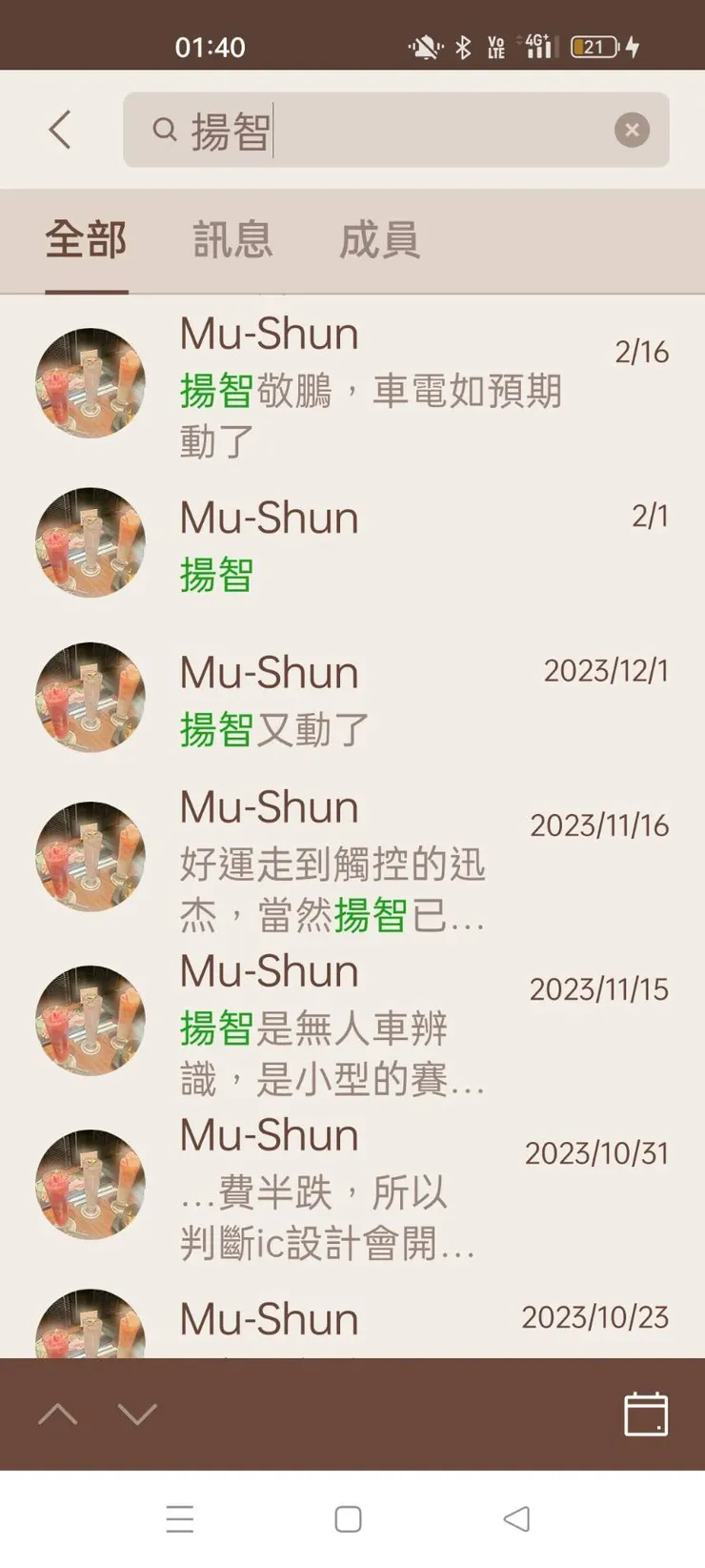The image size is (705, 1568).
Task: Tap the back arrow to leave search
Action: click(x=60, y=130)
